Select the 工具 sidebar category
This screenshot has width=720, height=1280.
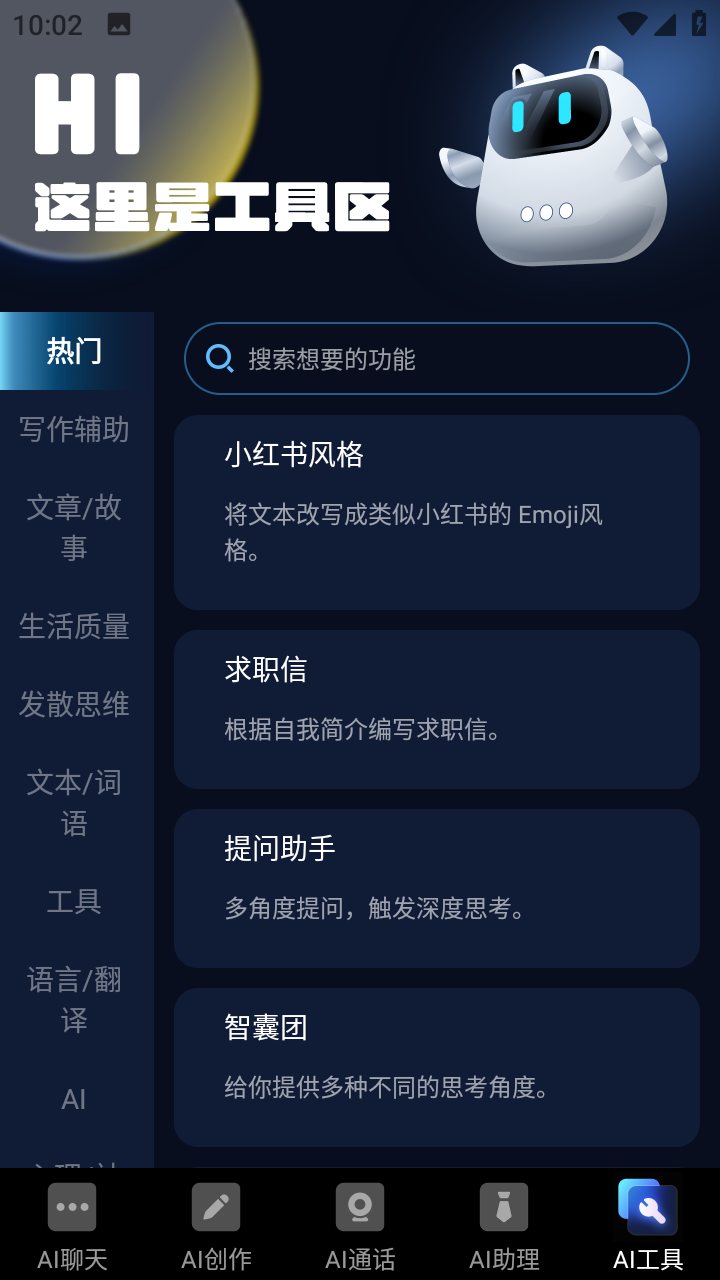(75, 901)
